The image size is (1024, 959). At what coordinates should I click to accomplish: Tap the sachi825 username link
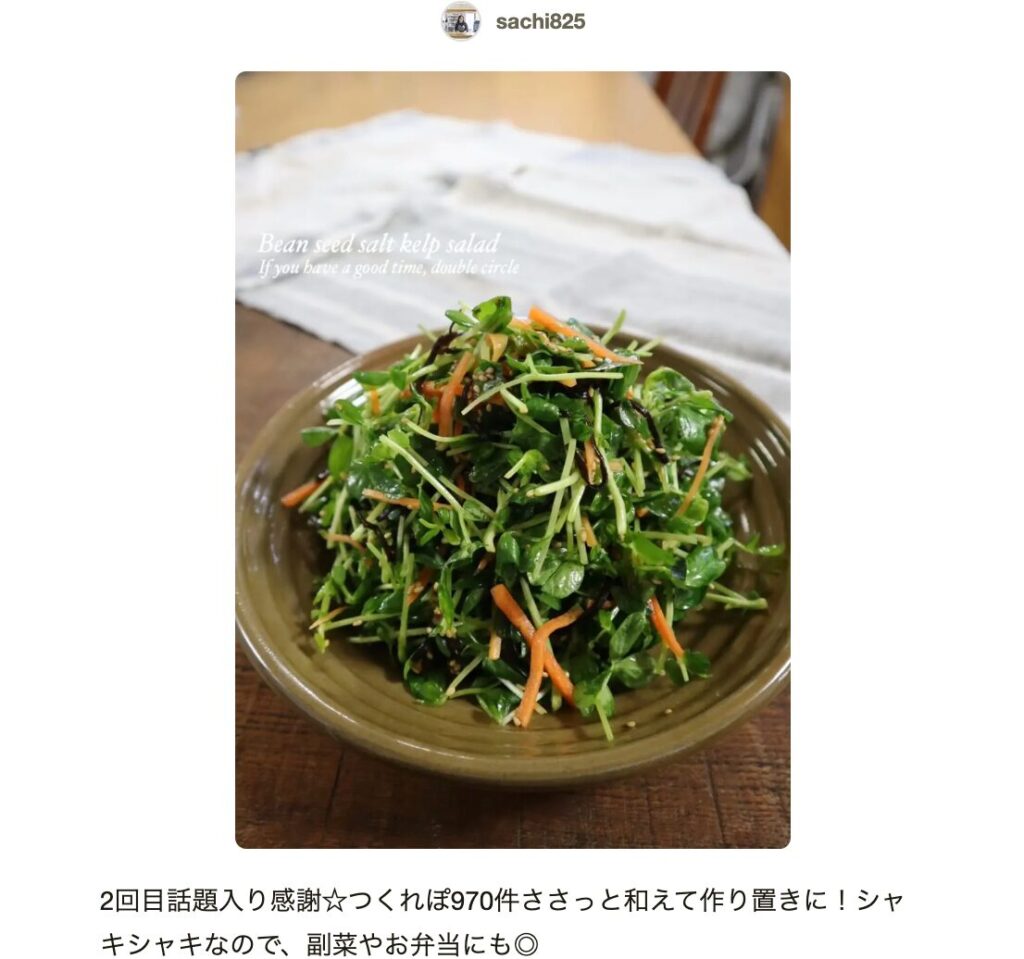pos(540,22)
